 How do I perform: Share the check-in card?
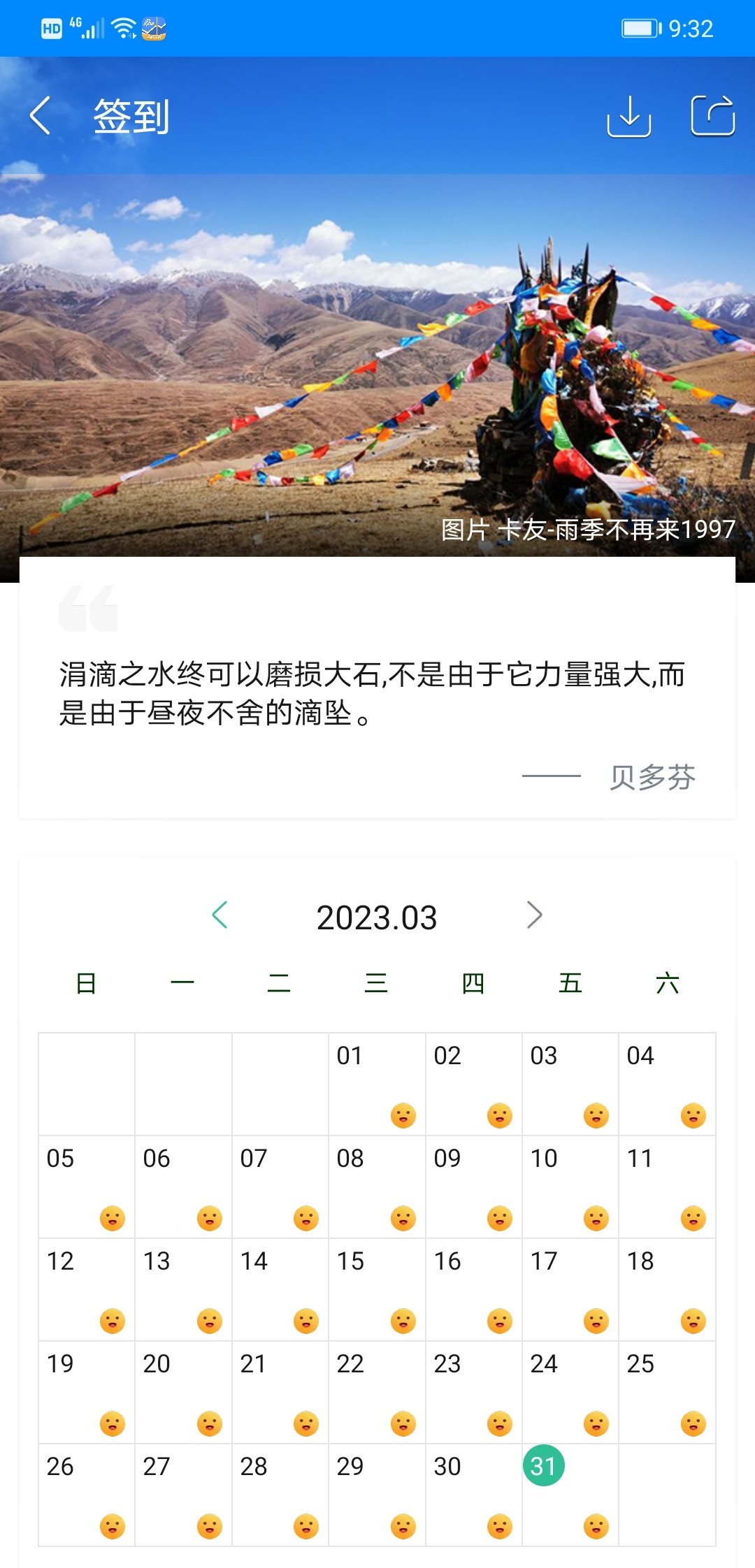tap(712, 116)
